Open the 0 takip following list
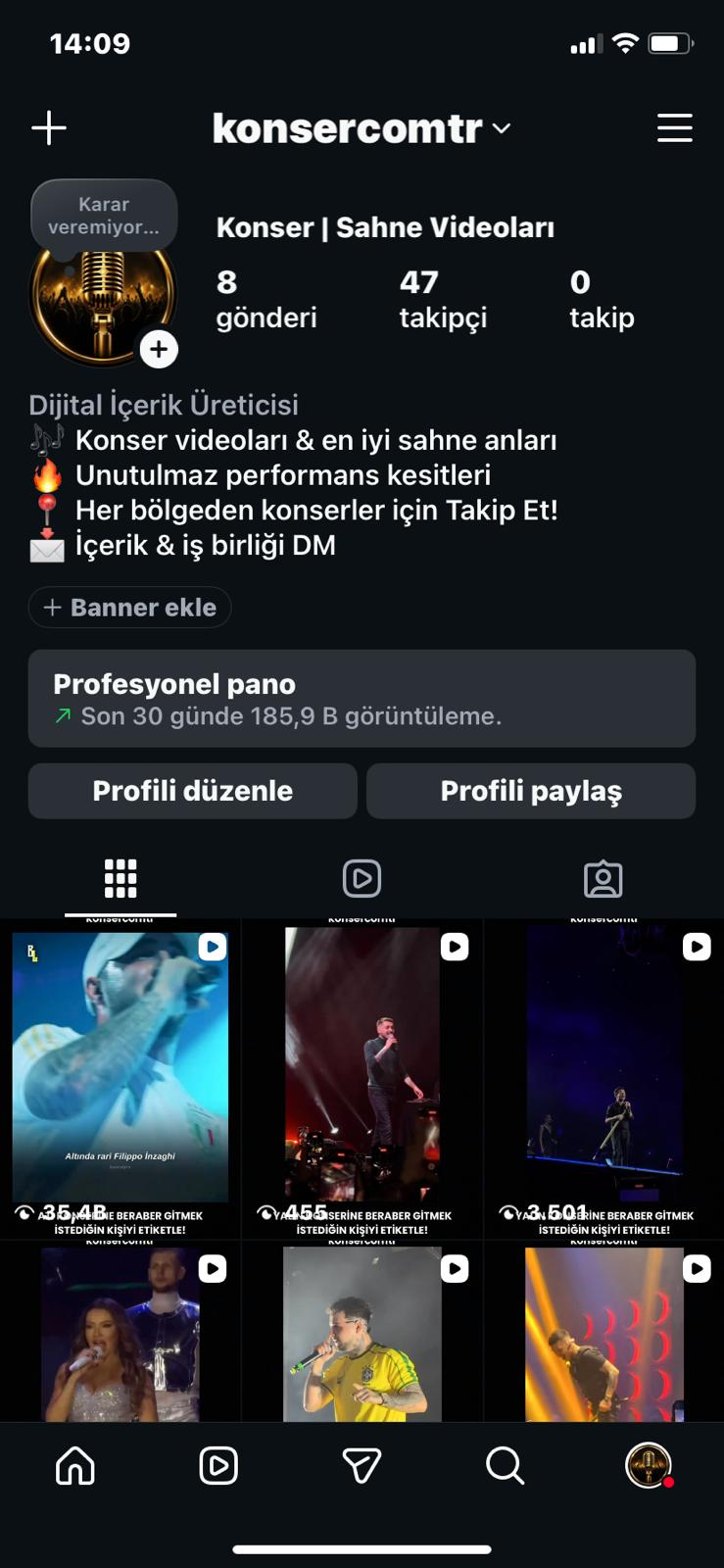Image resolution: width=724 pixels, height=1568 pixels. 602,299
